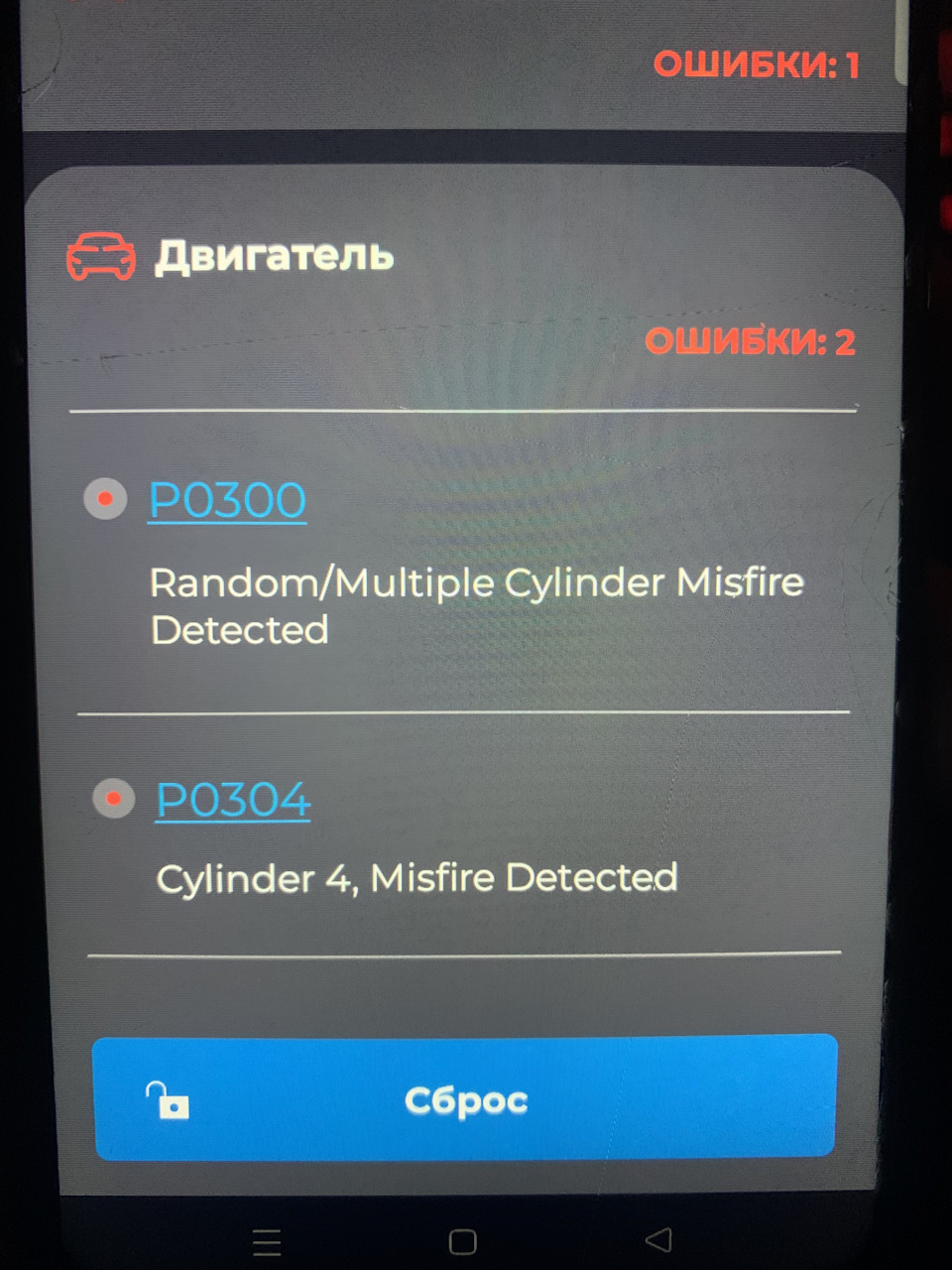The image size is (952, 1270).
Task: Go back with the system back button
Action: 657,1240
